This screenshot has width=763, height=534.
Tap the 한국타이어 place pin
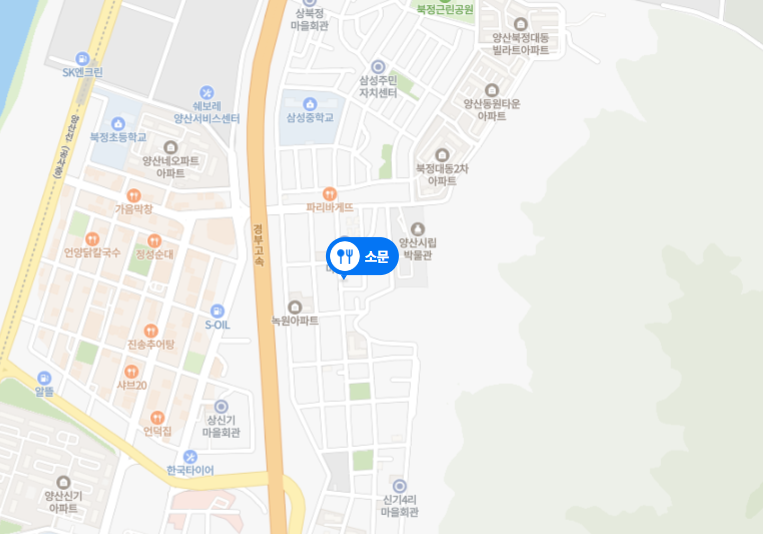[190, 457]
